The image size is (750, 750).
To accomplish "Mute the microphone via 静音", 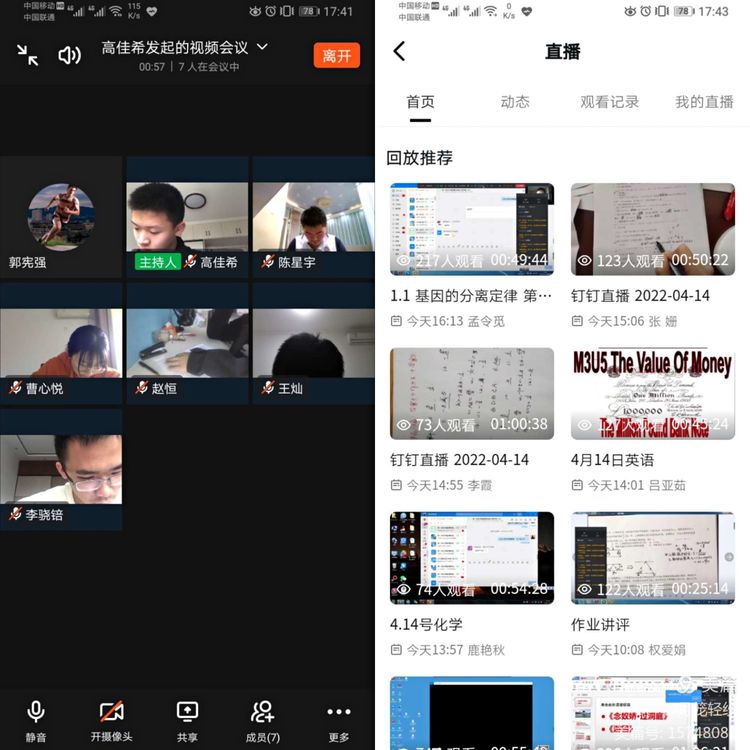I will click(x=35, y=720).
